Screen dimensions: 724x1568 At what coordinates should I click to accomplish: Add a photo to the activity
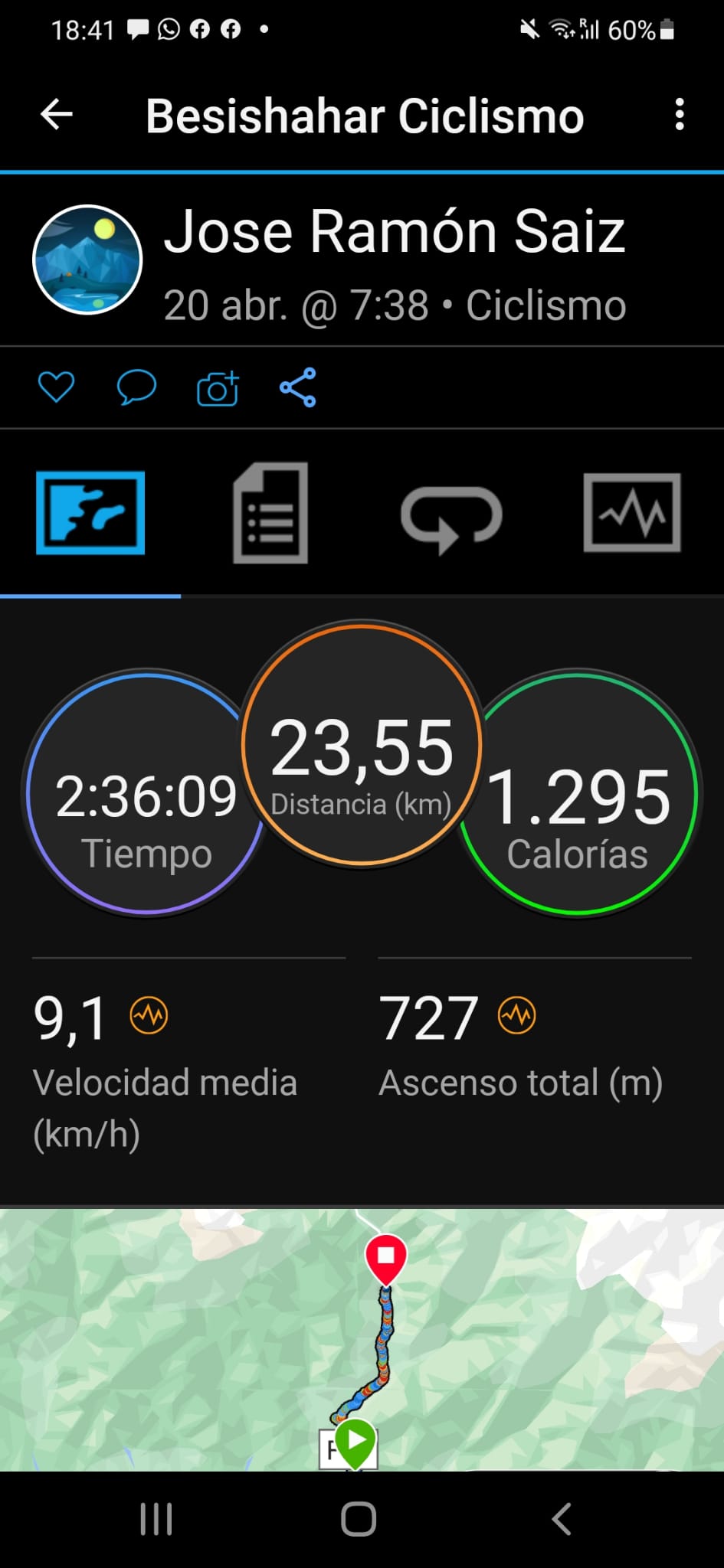coord(218,388)
